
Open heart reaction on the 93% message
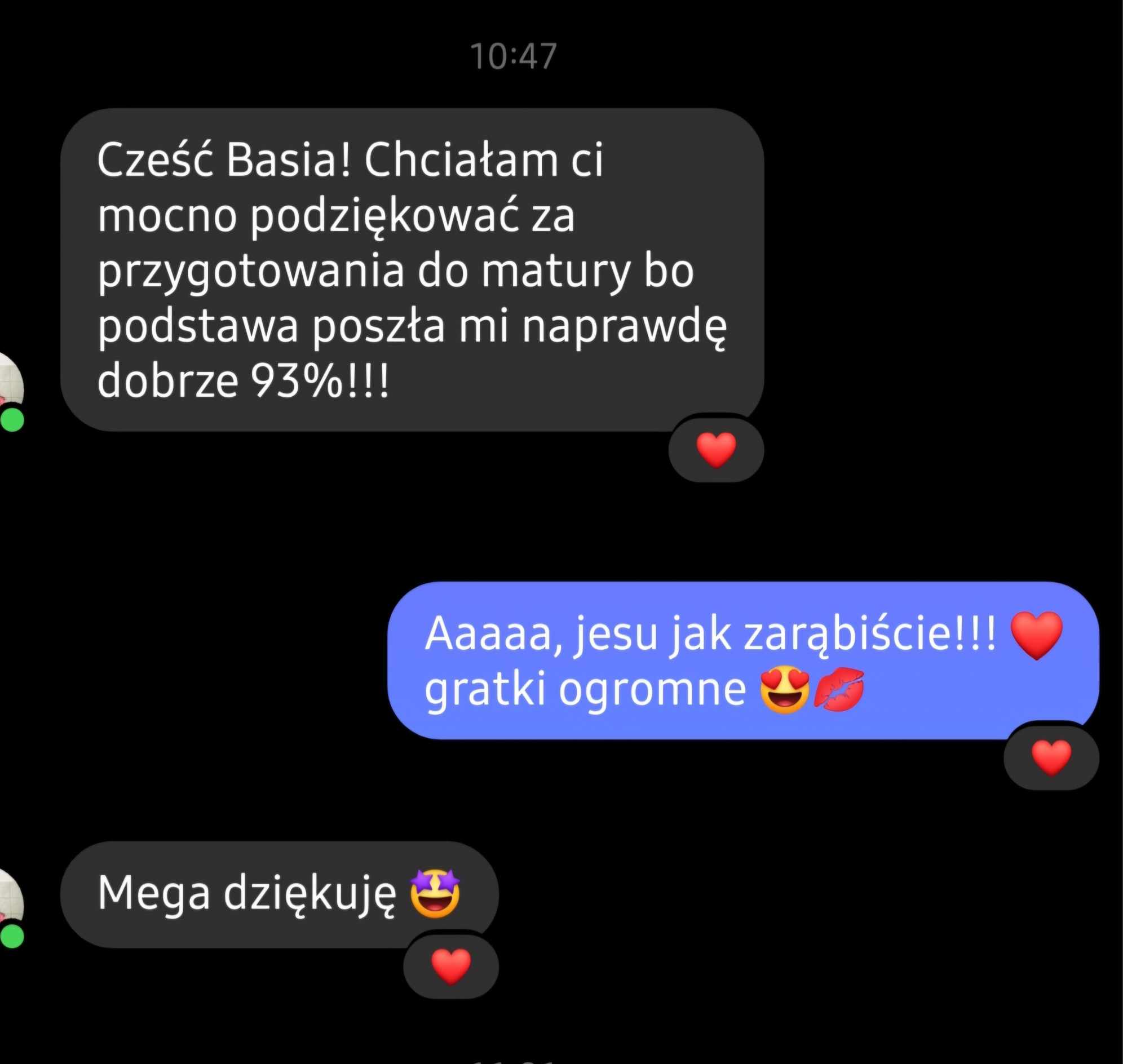click(x=716, y=450)
